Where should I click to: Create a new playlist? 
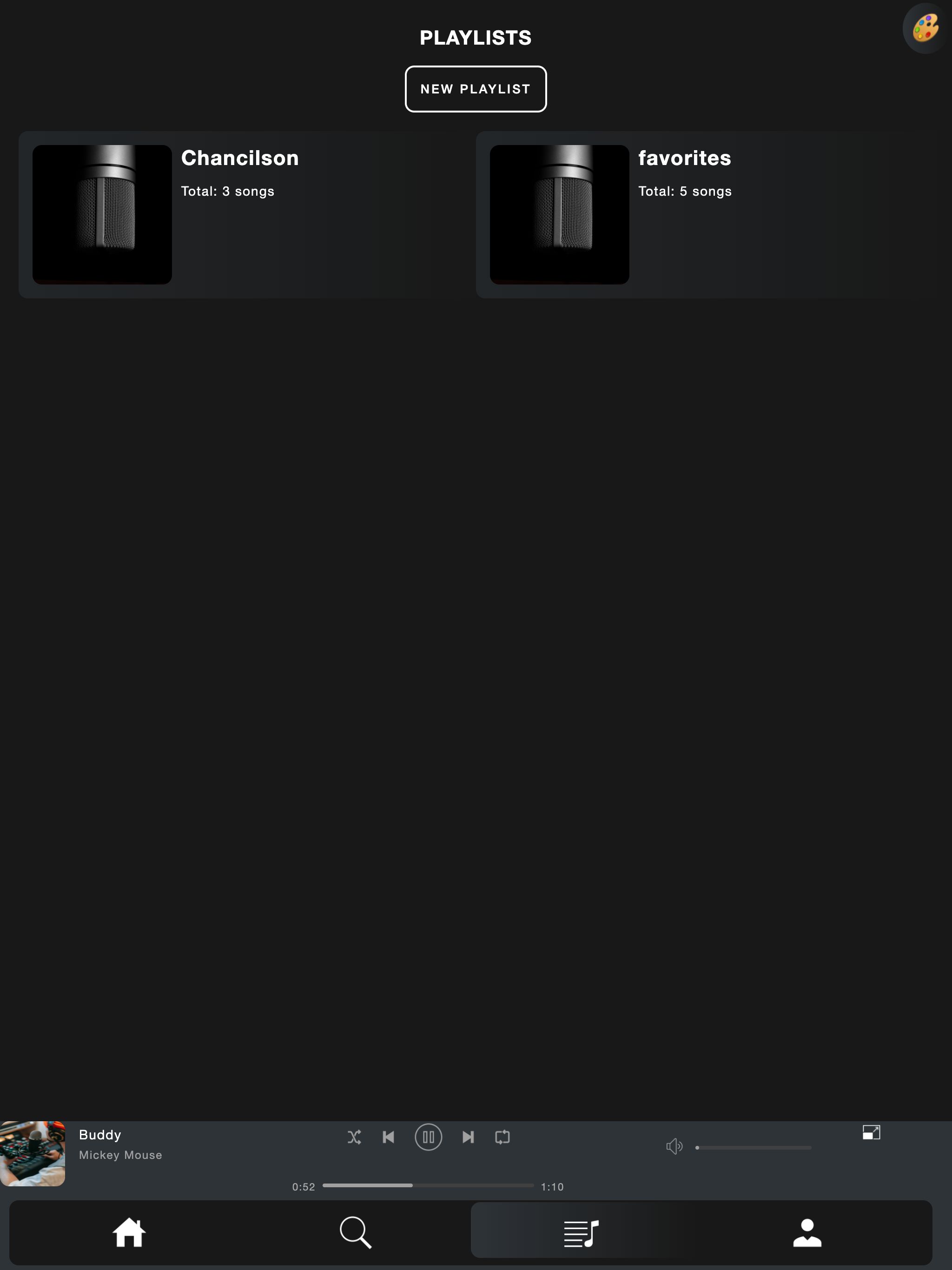coord(476,89)
